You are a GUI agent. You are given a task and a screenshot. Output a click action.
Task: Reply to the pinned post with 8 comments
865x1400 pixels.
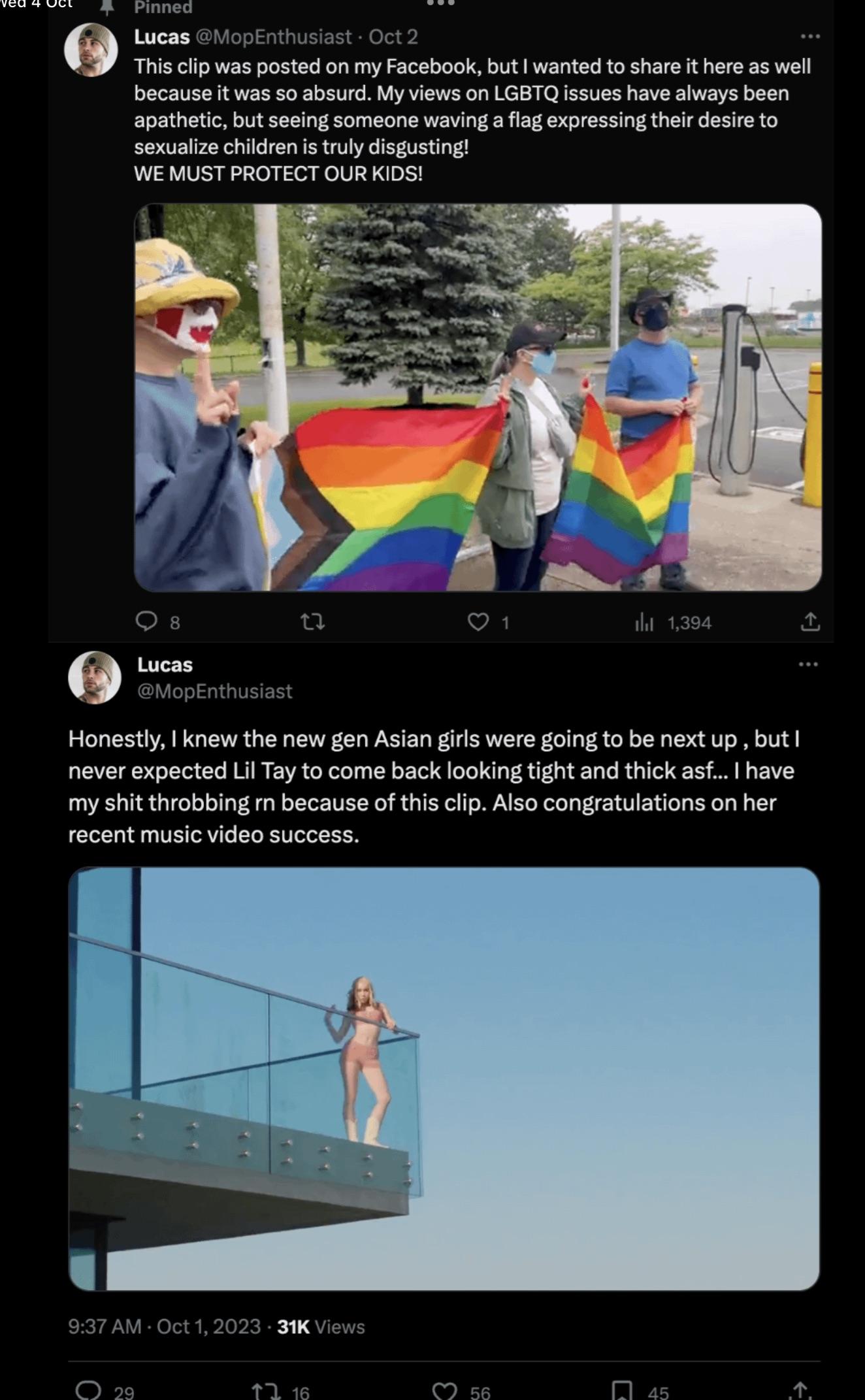146,622
